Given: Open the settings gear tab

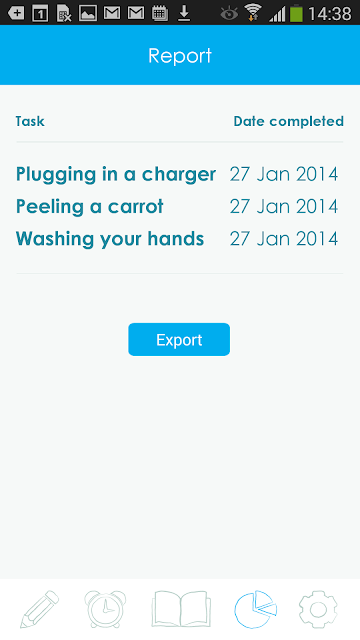Looking at the screenshot, I should click(x=318, y=609).
